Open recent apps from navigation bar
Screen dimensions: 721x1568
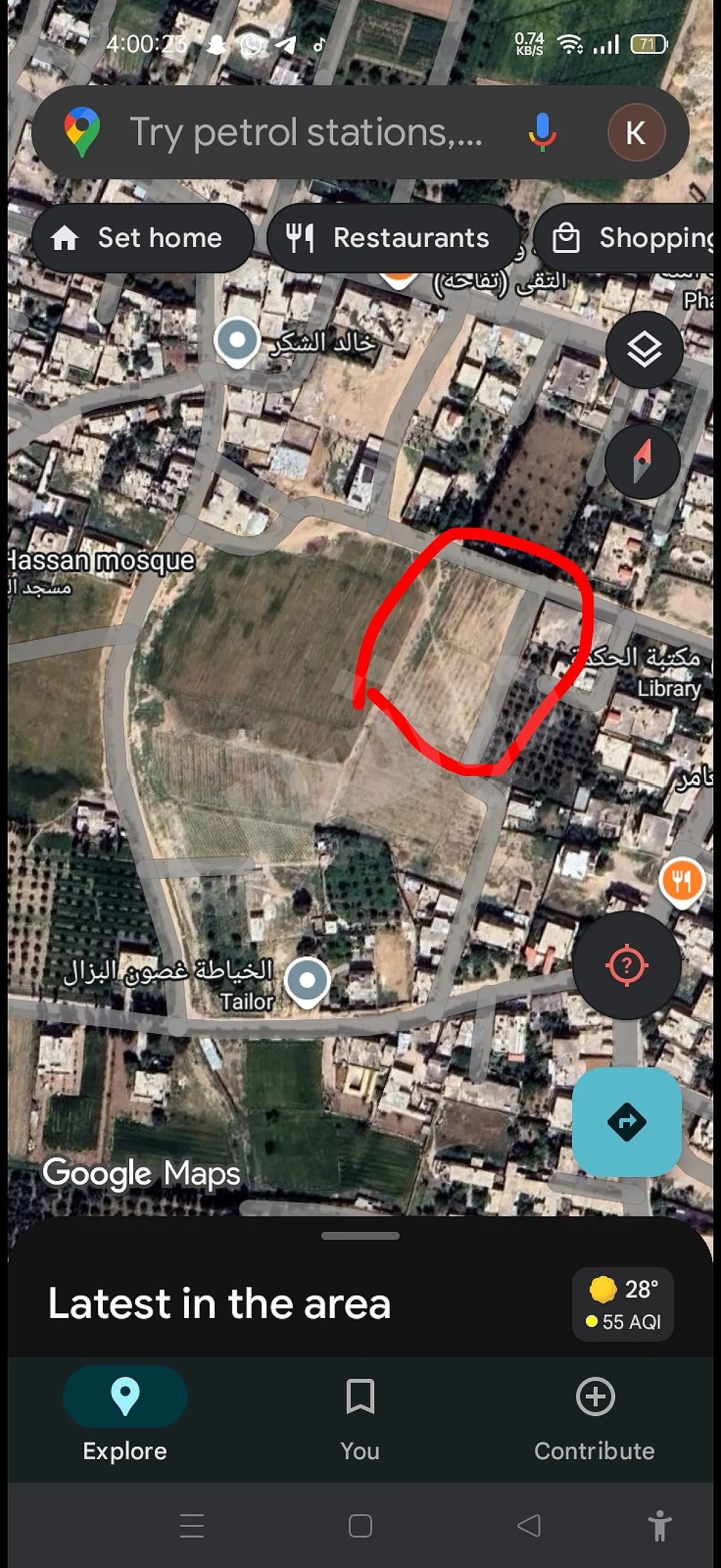(192, 1526)
